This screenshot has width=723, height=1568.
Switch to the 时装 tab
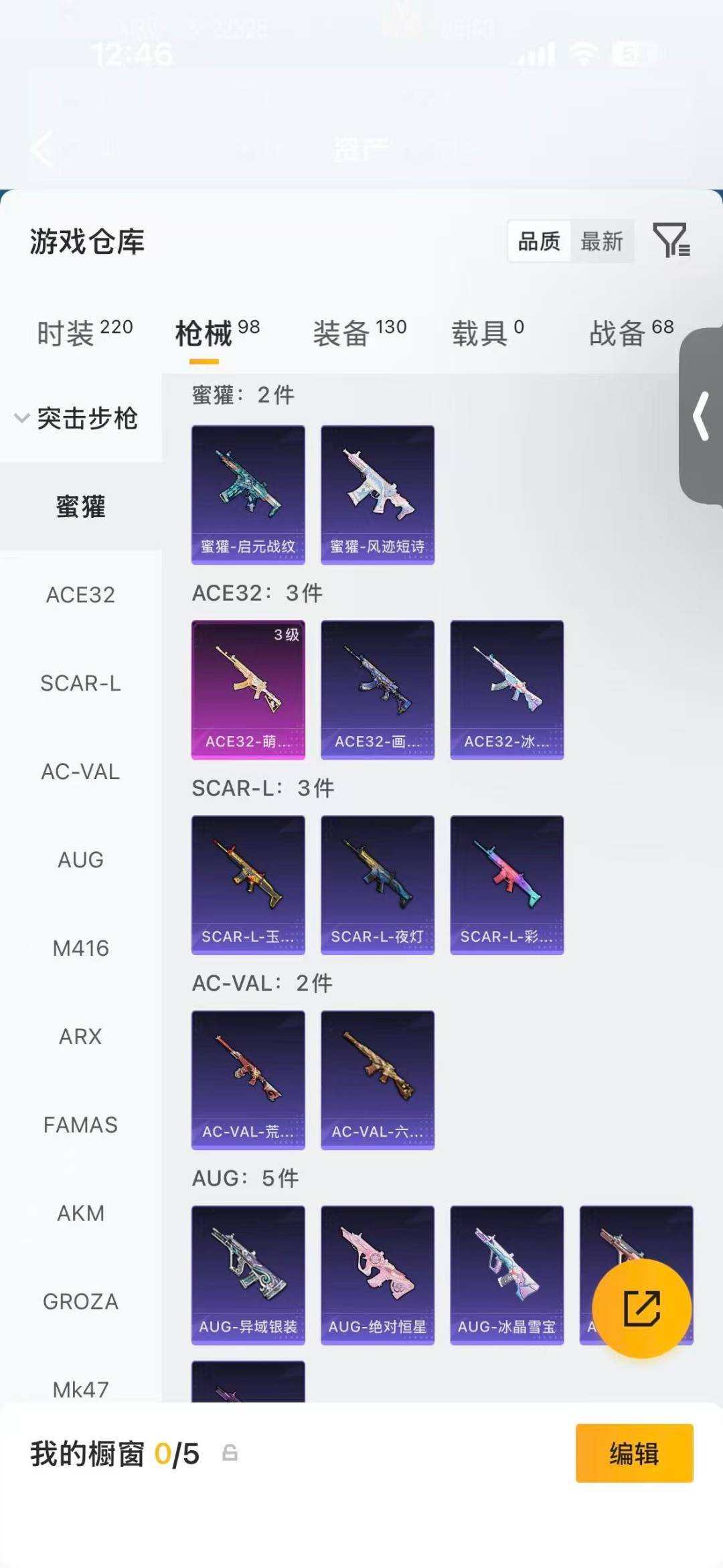pyautogui.click(x=85, y=332)
